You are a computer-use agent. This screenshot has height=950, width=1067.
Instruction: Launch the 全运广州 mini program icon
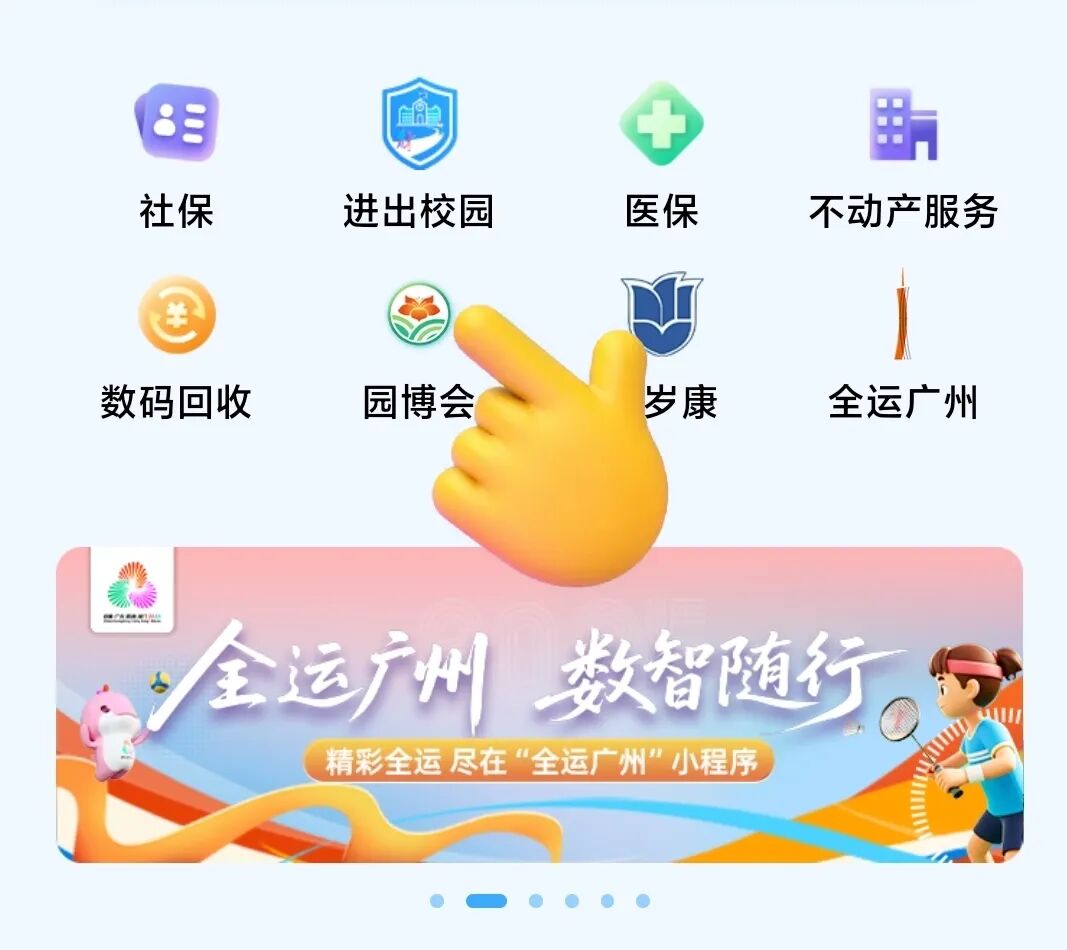pos(903,316)
